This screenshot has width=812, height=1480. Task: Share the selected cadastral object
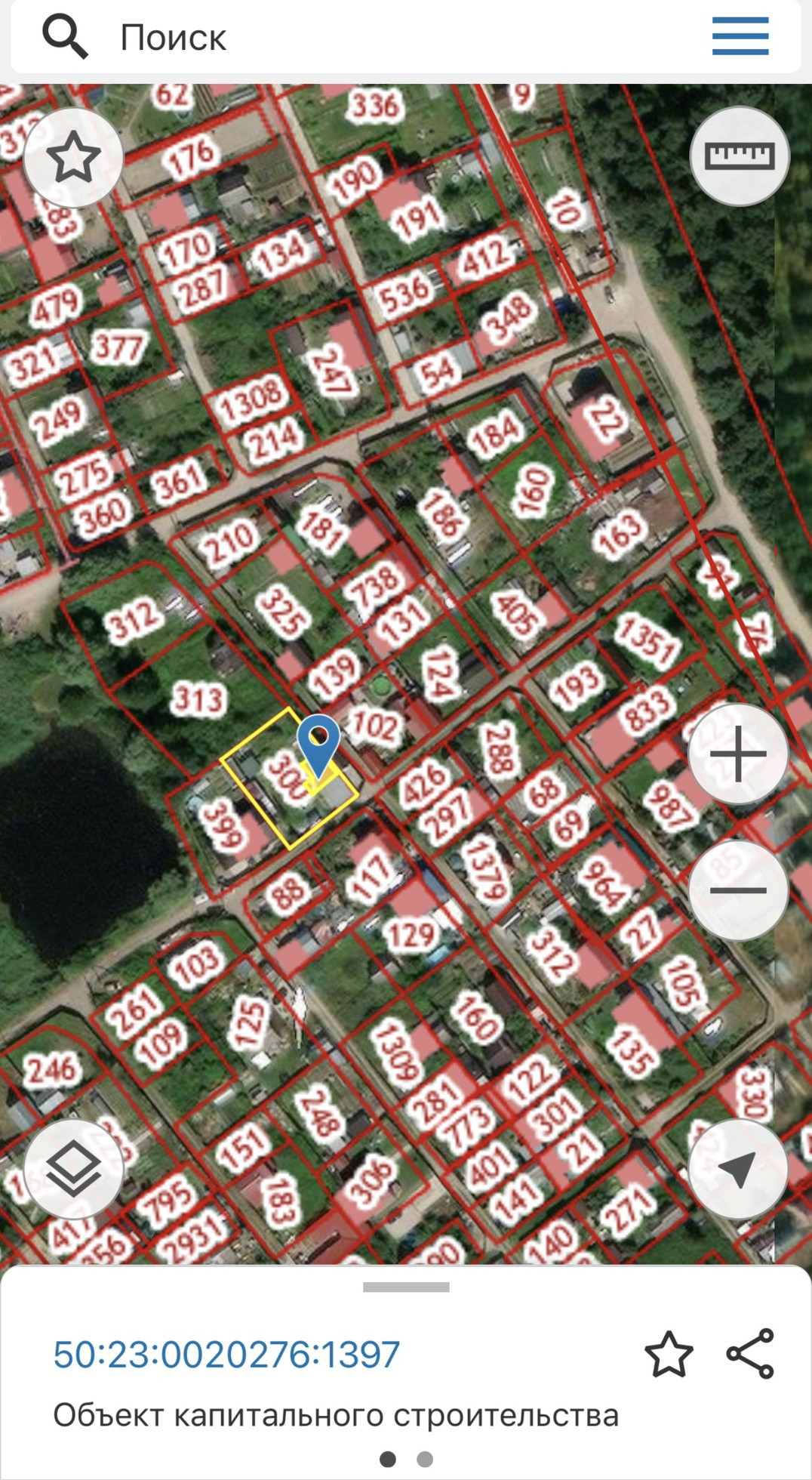coord(750,1354)
